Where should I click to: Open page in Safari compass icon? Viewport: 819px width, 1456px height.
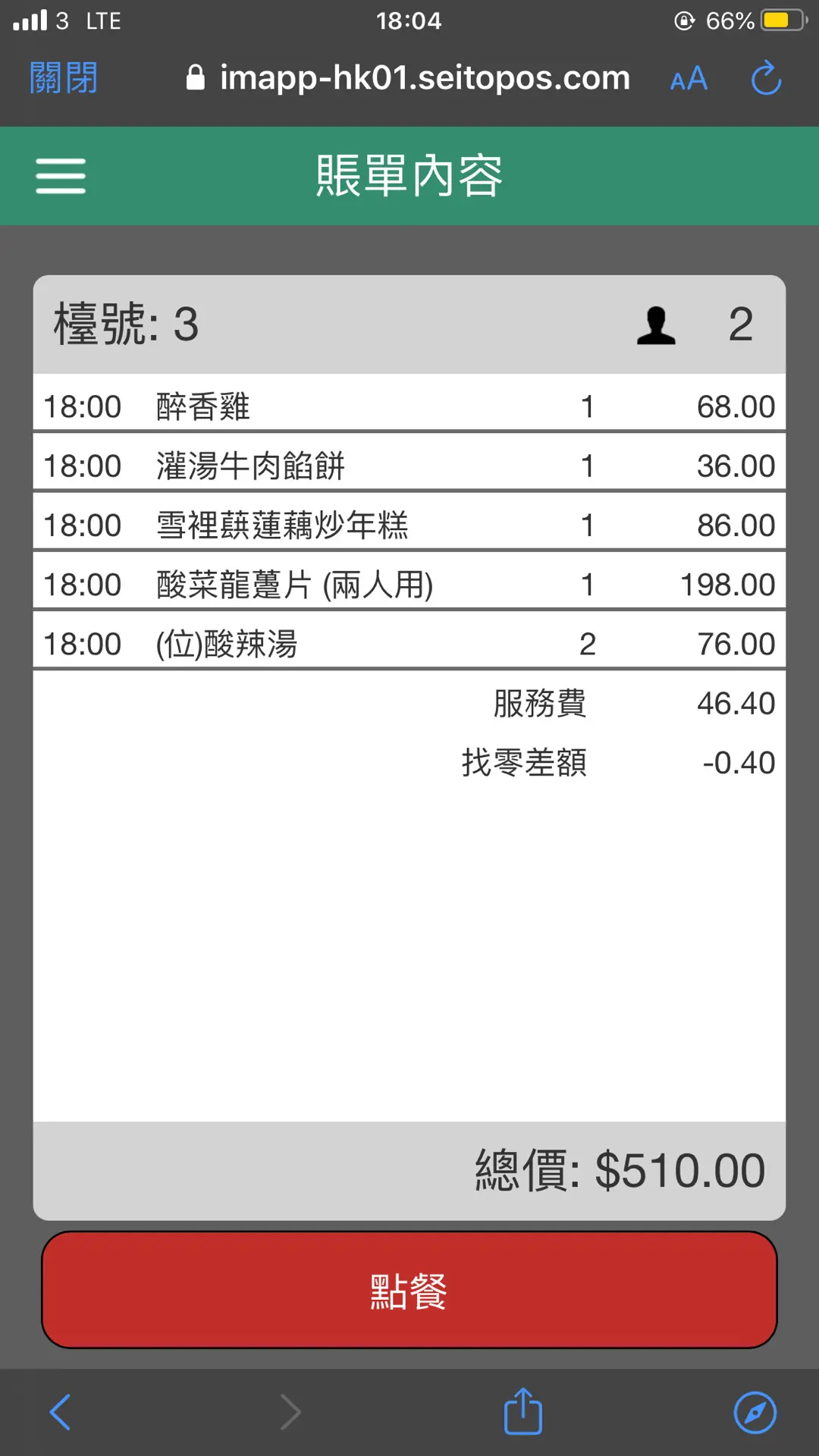pyautogui.click(x=755, y=1413)
